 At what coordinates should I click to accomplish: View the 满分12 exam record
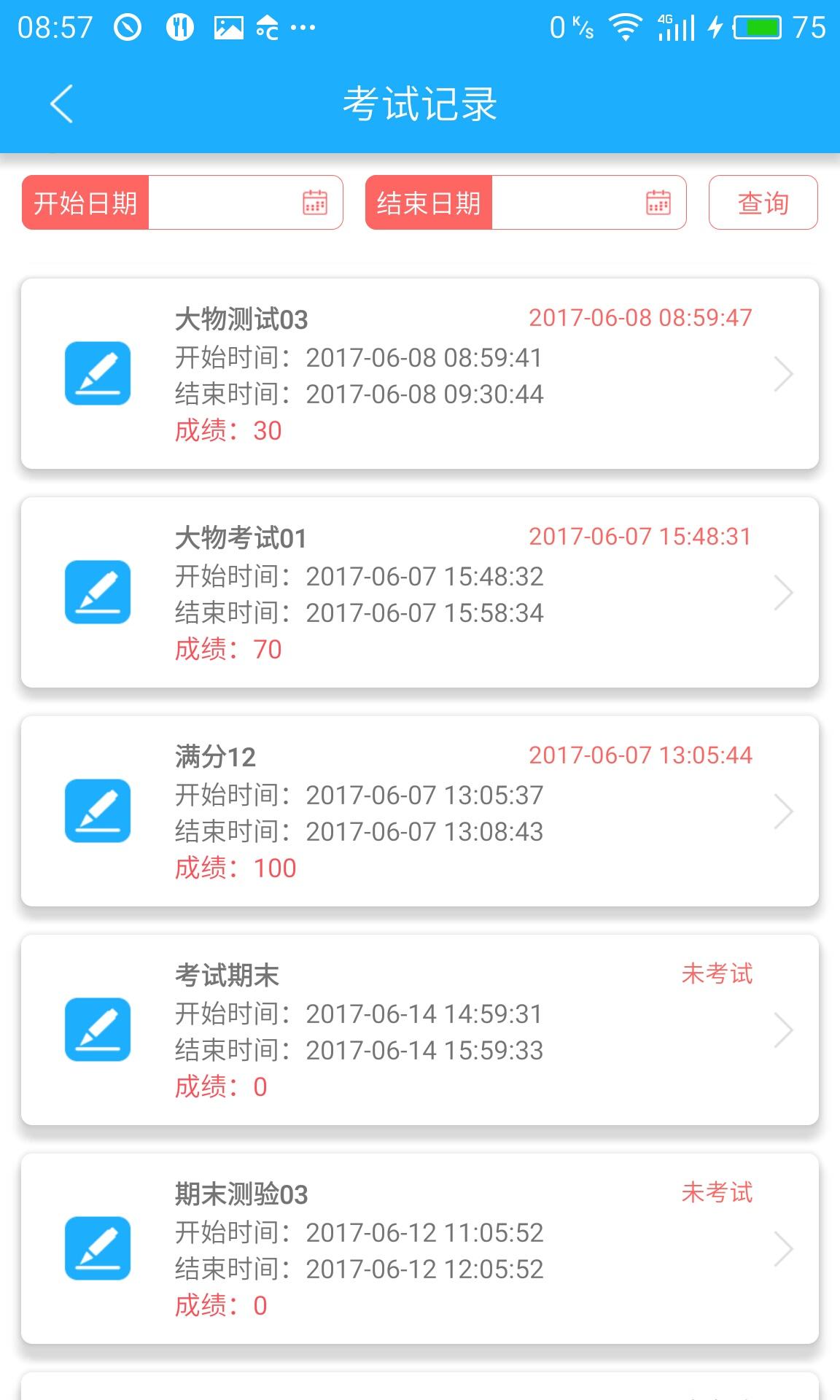pos(420,811)
